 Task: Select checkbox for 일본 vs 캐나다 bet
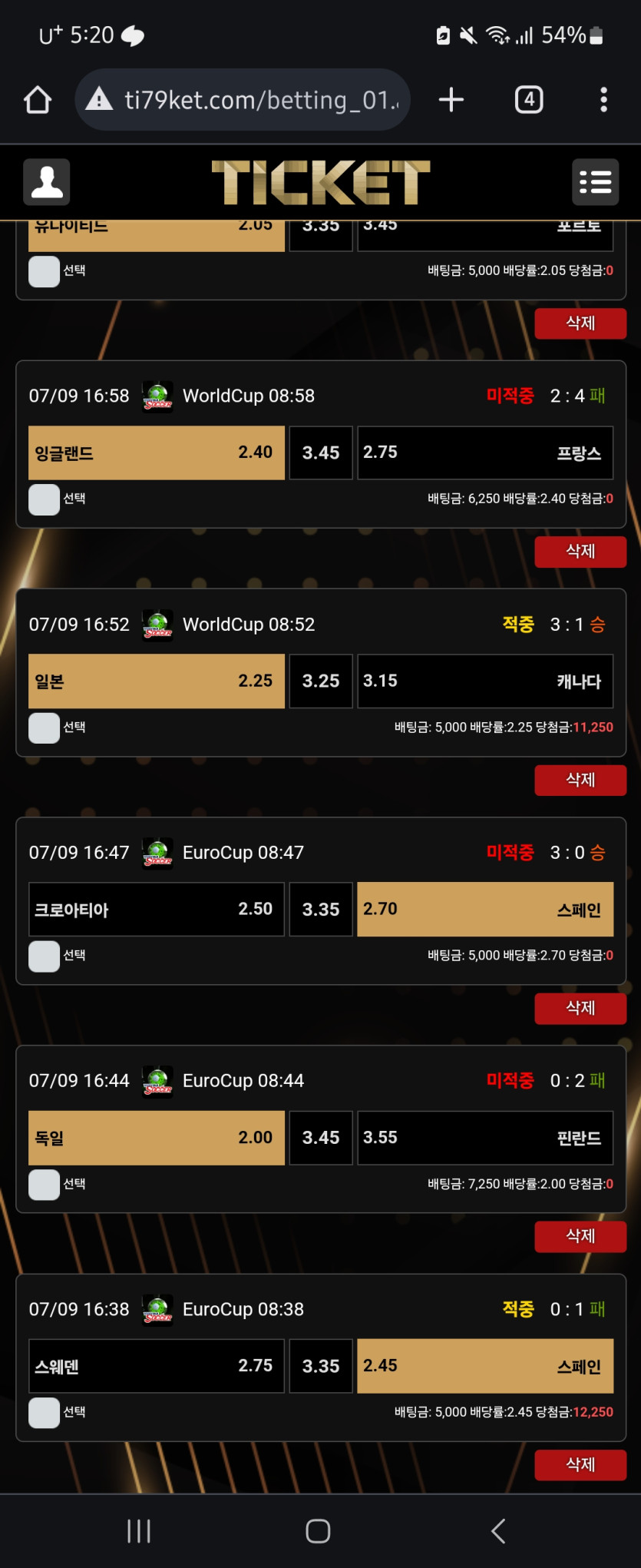(x=44, y=728)
